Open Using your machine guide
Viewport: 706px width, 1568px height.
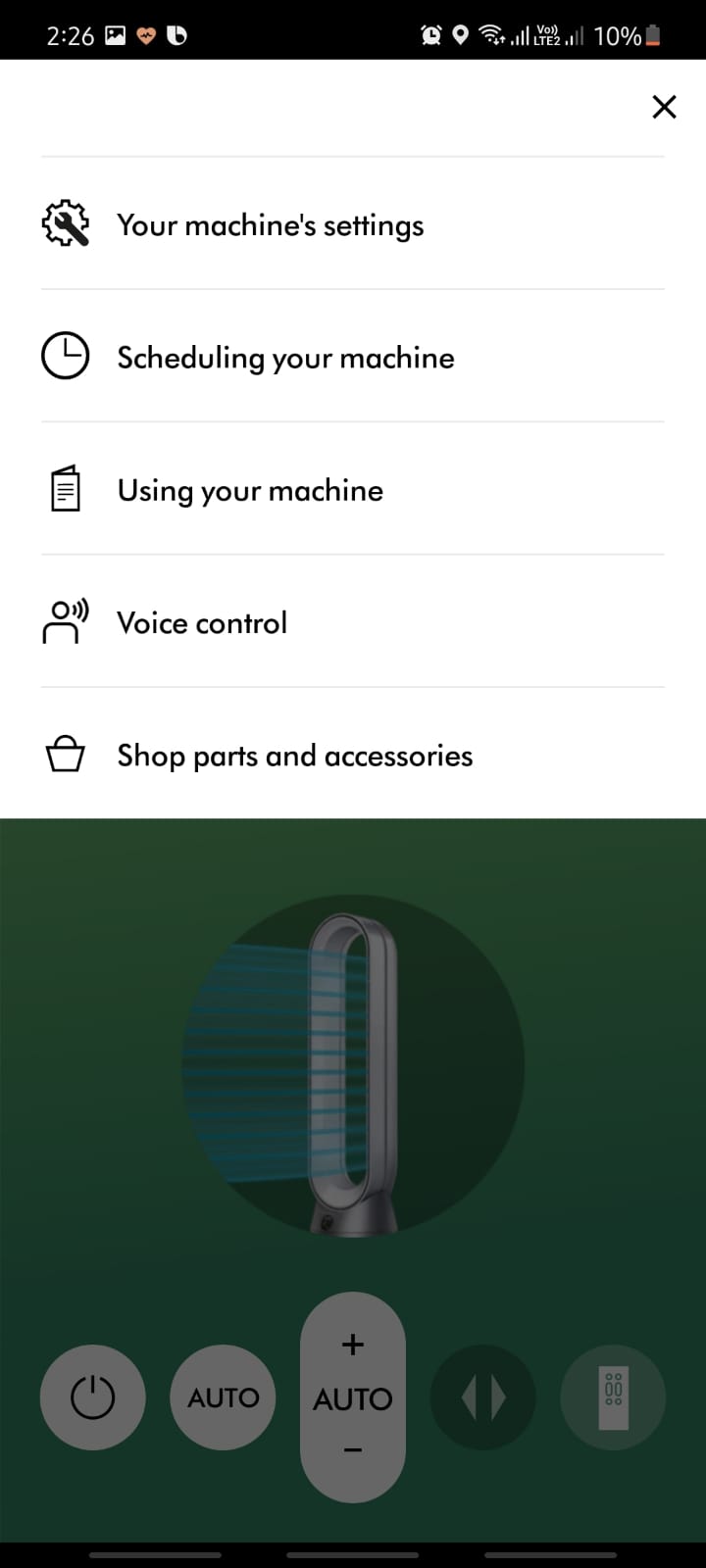pyautogui.click(x=249, y=490)
